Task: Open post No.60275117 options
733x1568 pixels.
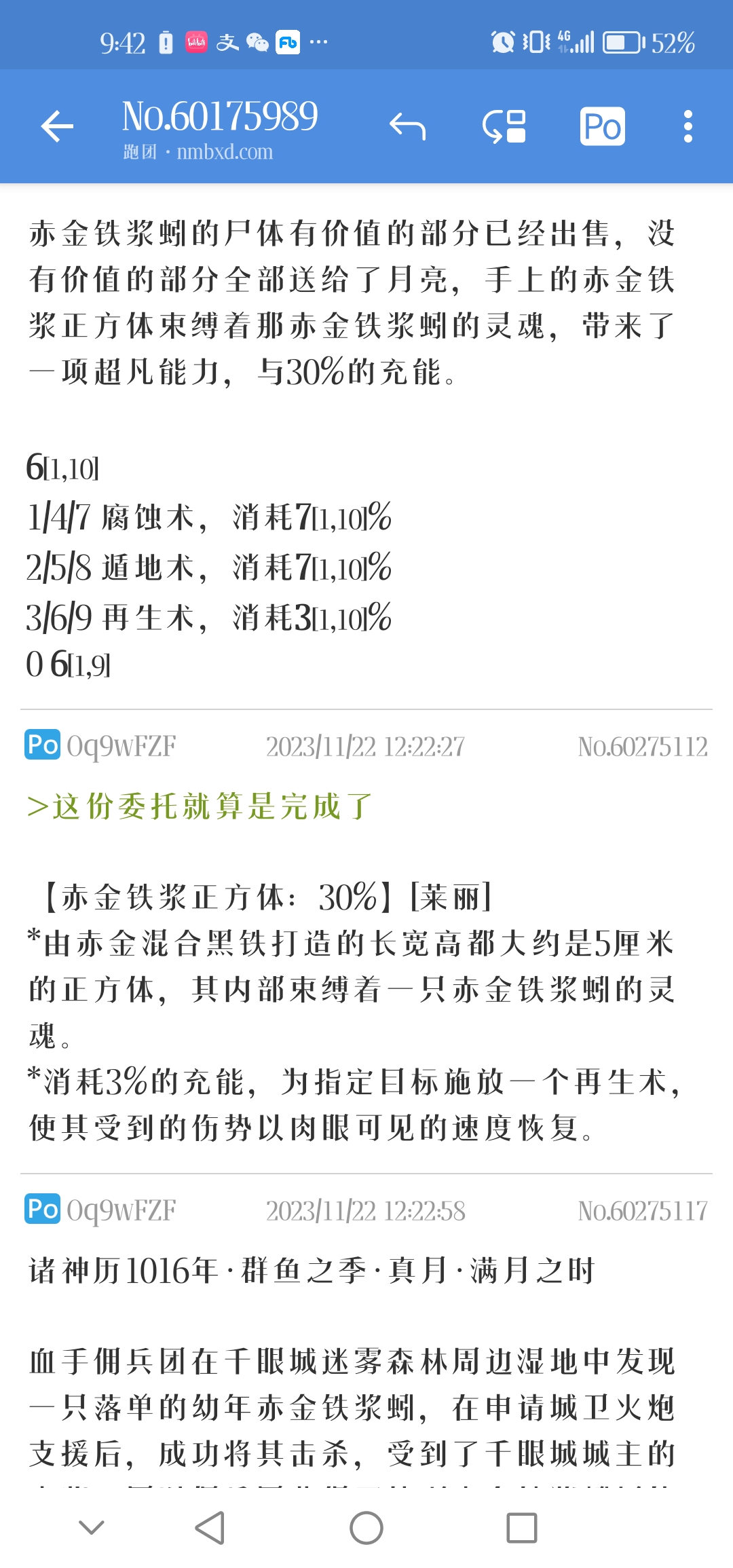Action: click(x=642, y=1211)
